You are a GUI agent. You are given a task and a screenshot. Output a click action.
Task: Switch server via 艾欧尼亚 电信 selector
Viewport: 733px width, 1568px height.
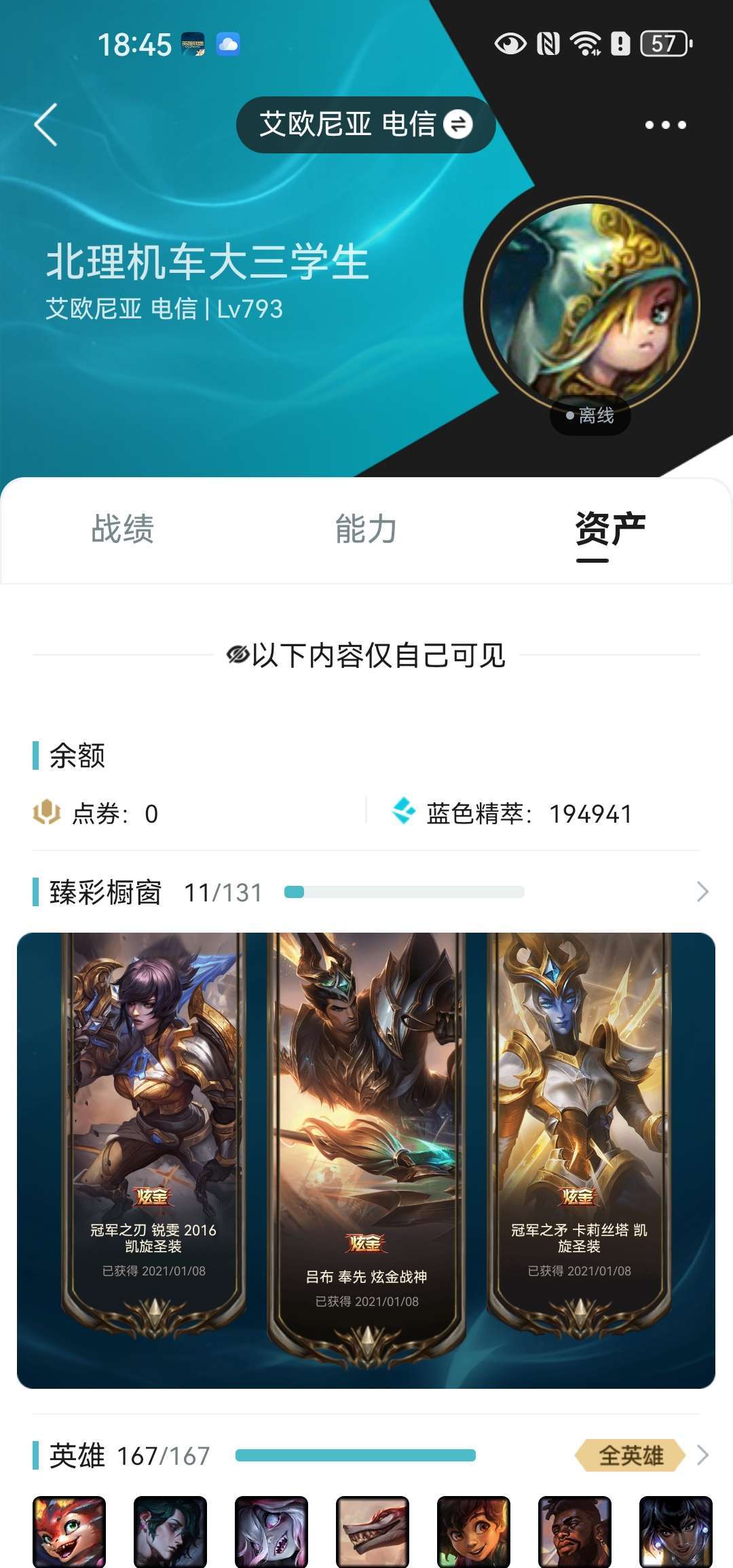click(366, 125)
